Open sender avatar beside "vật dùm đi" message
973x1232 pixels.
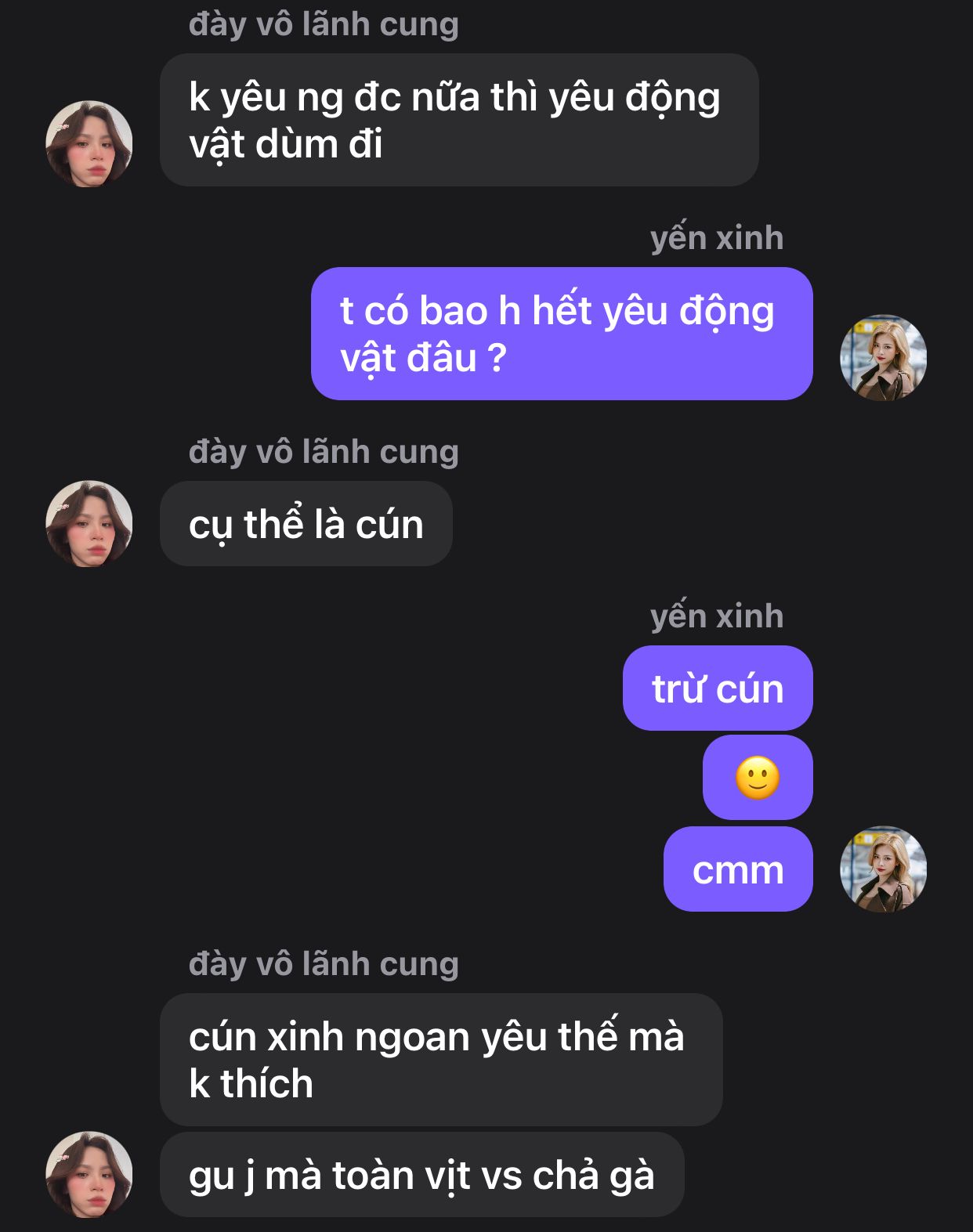tap(89, 144)
